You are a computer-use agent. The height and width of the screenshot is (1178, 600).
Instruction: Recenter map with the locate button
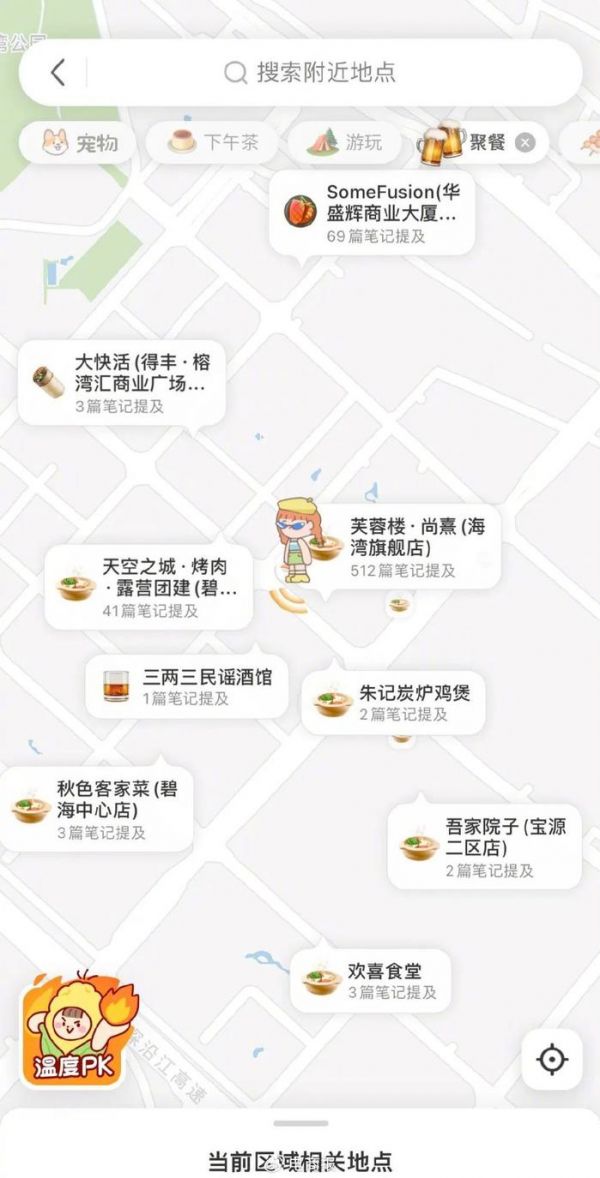click(x=552, y=1059)
